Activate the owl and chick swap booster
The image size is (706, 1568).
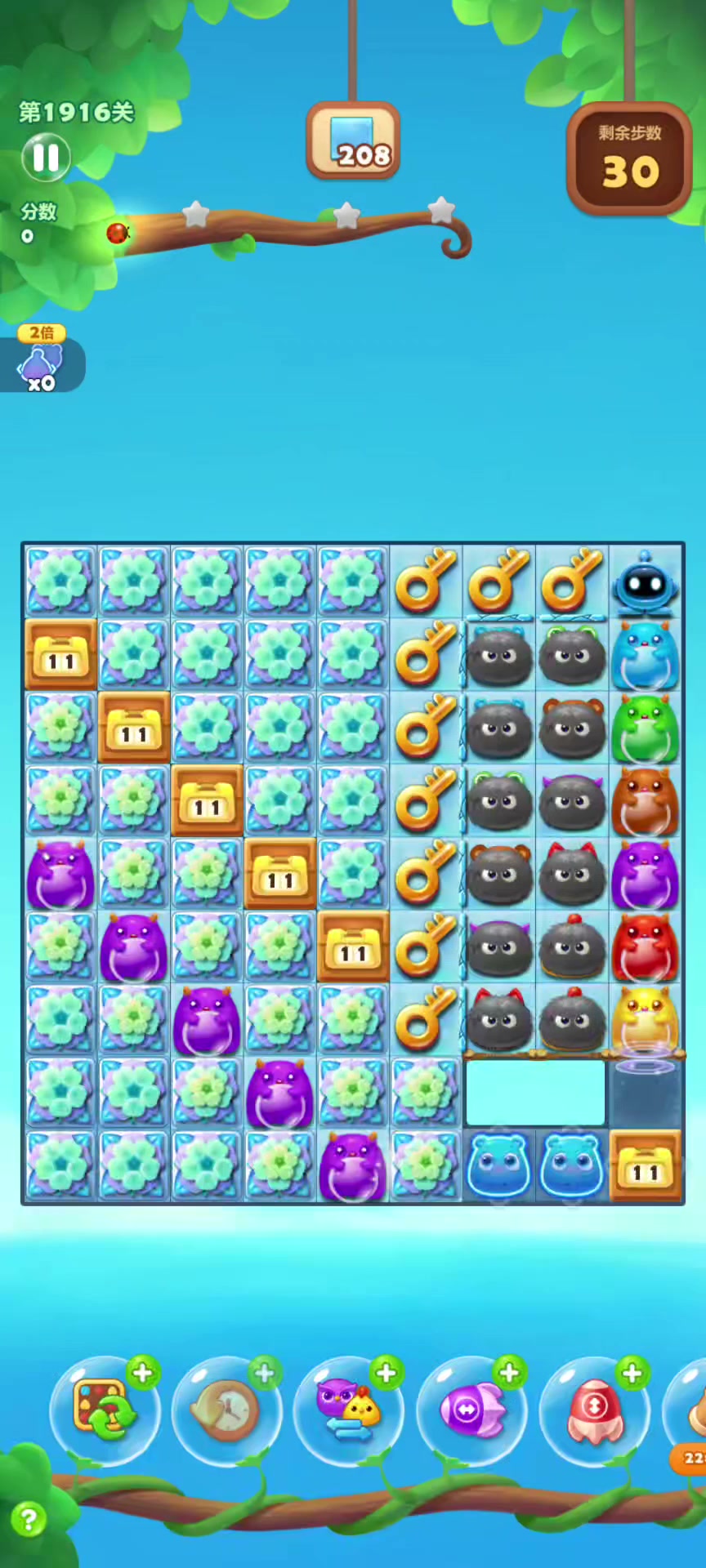tap(349, 1410)
